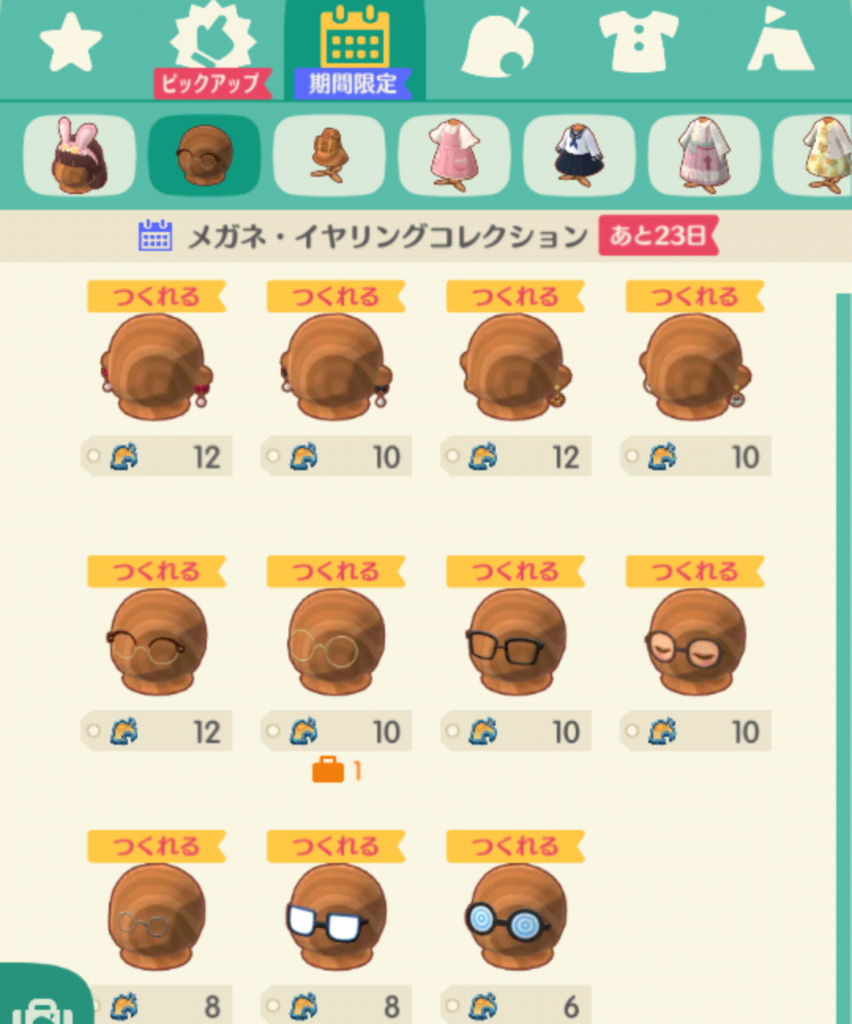Select the gold drop earring costing 12
This screenshot has width=852, height=1024.
click(515, 367)
